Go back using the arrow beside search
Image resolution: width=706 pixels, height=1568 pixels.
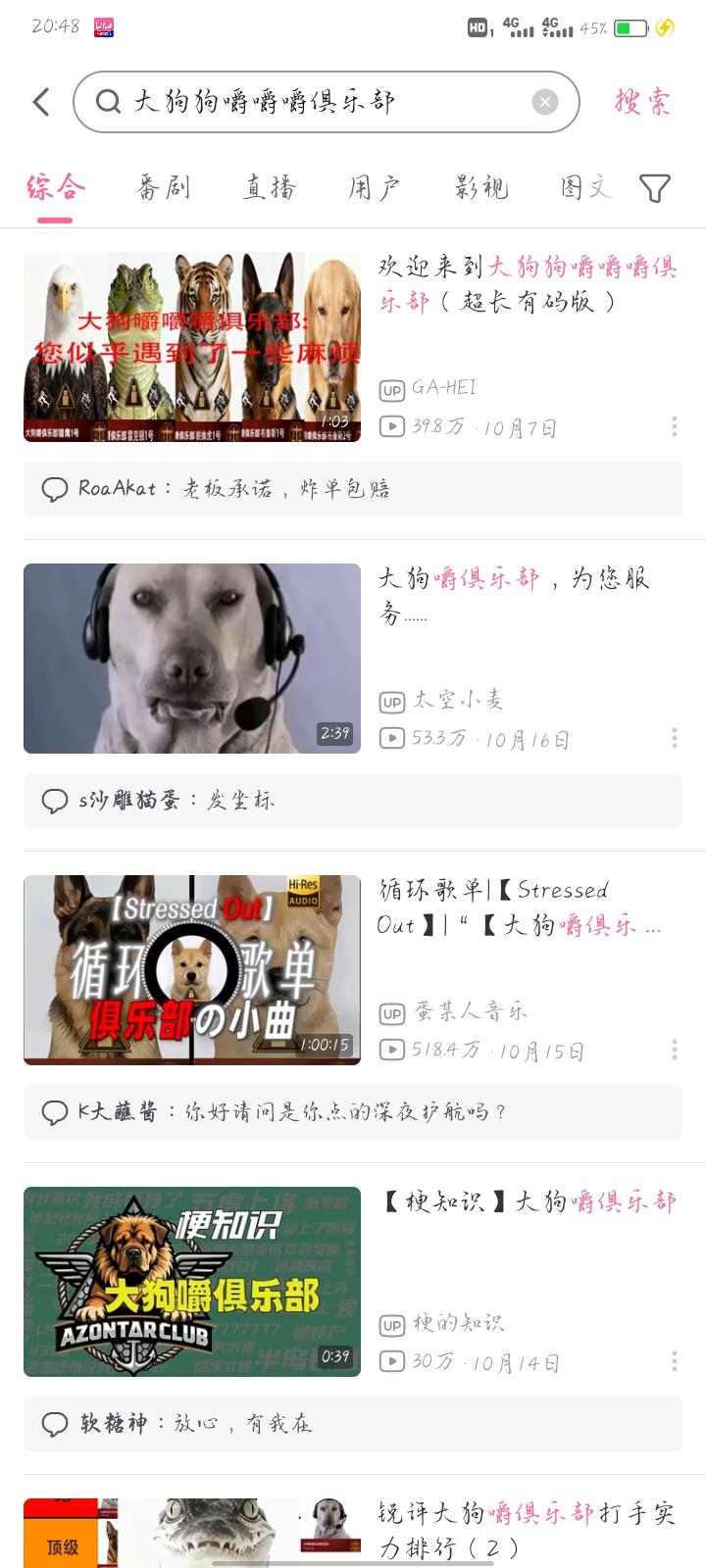point(41,102)
